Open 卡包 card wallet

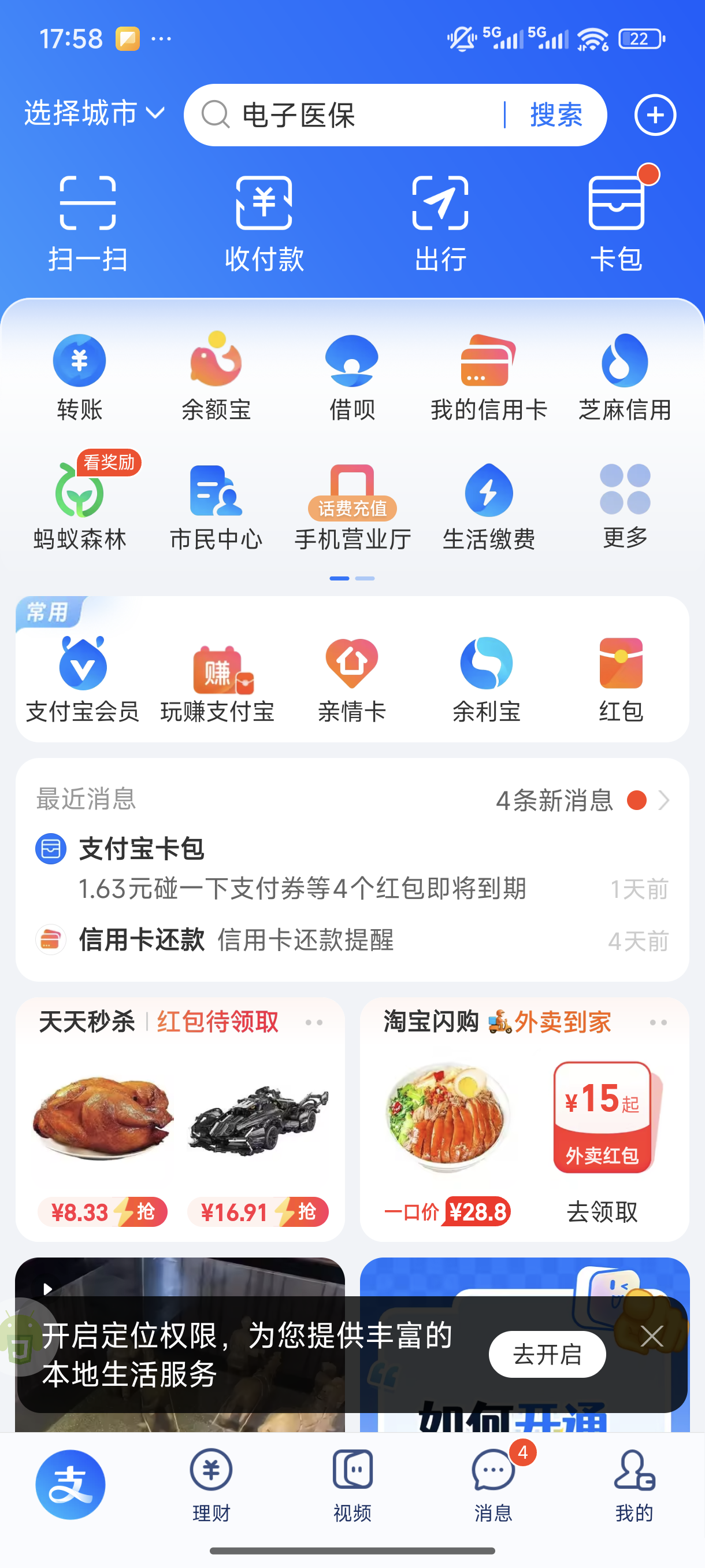616,223
